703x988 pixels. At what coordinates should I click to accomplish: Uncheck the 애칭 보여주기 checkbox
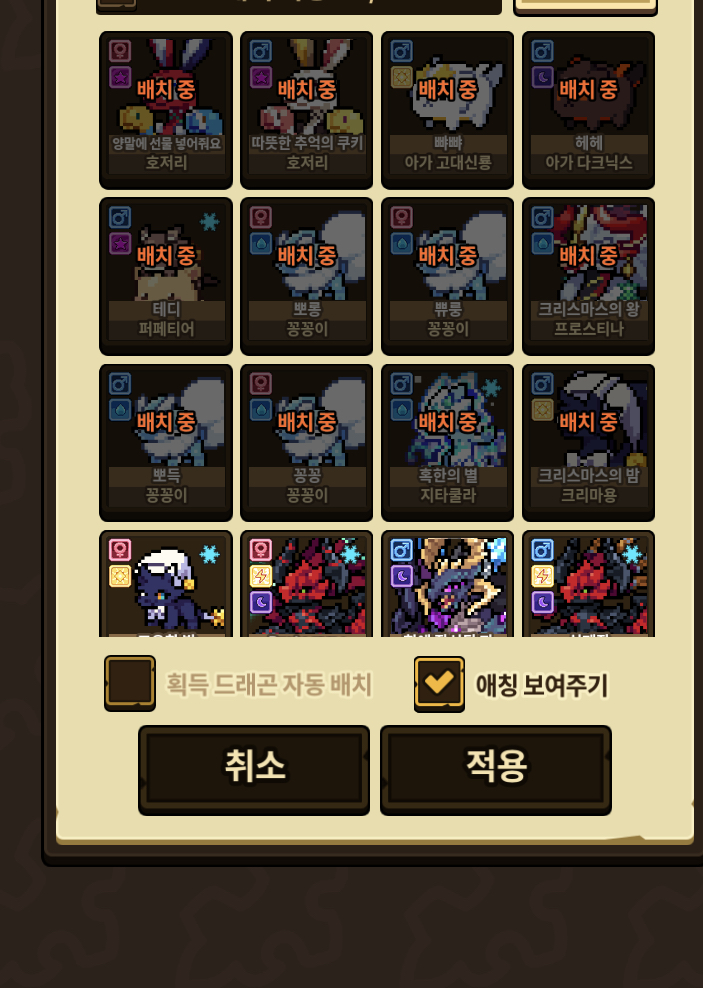(439, 684)
